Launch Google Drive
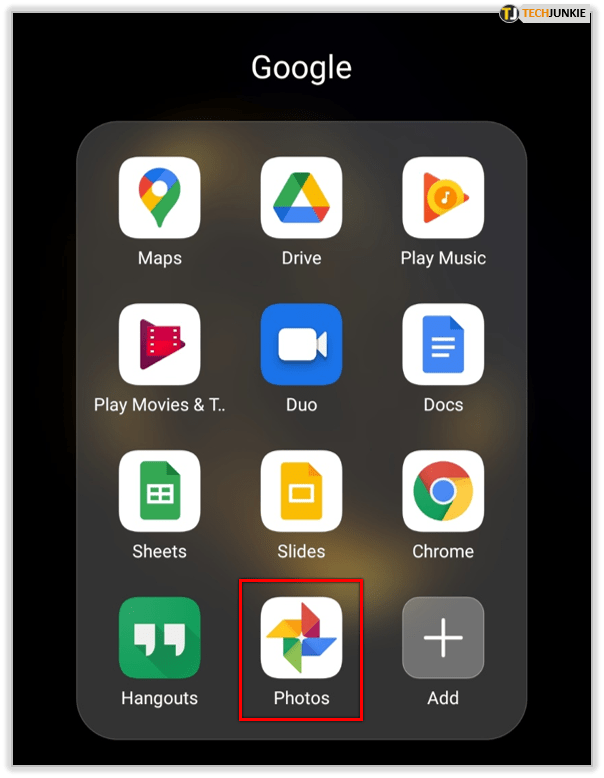The height and width of the screenshot is (778, 604). coord(301,198)
